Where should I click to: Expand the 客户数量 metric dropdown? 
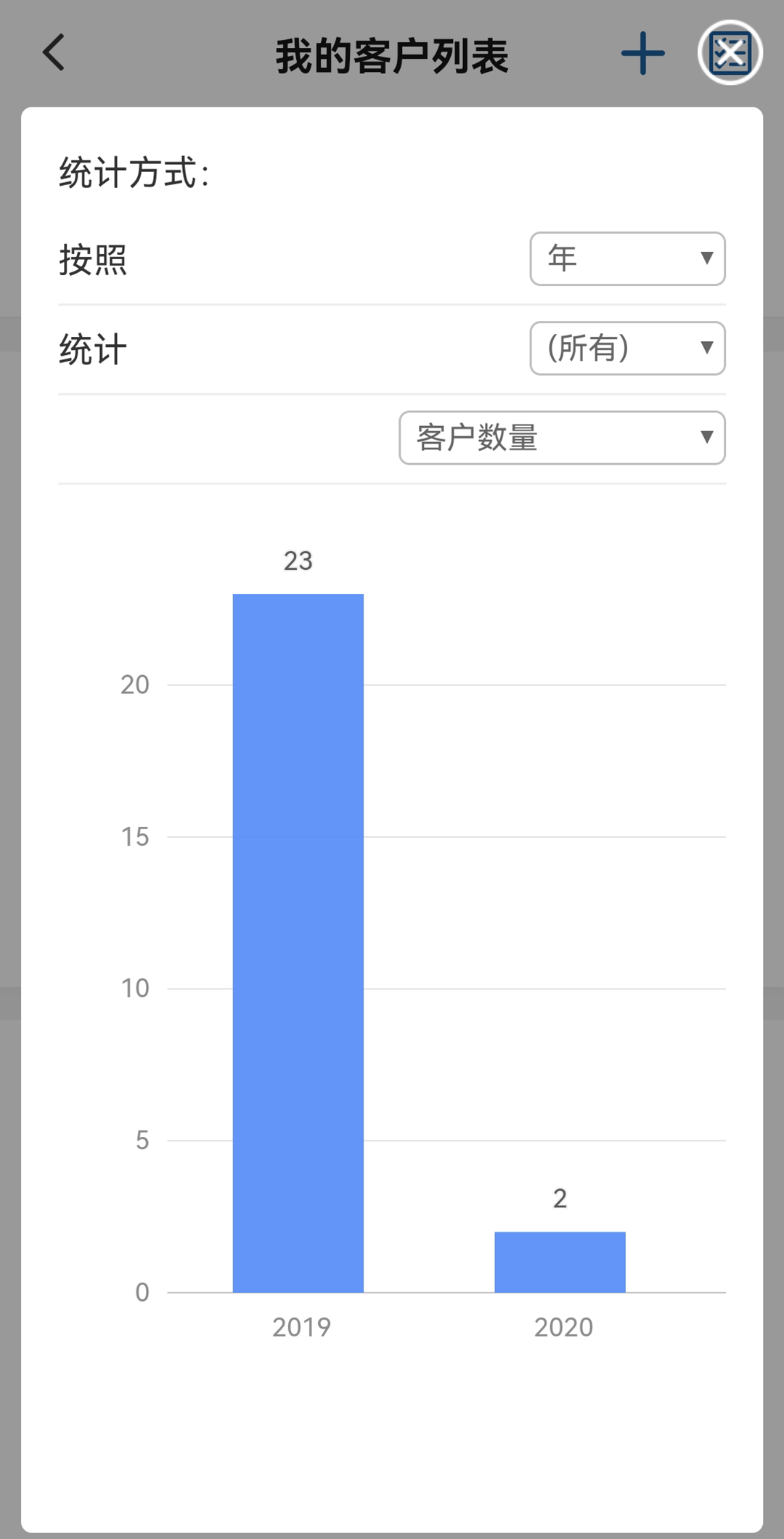click(x=562, y=438)
